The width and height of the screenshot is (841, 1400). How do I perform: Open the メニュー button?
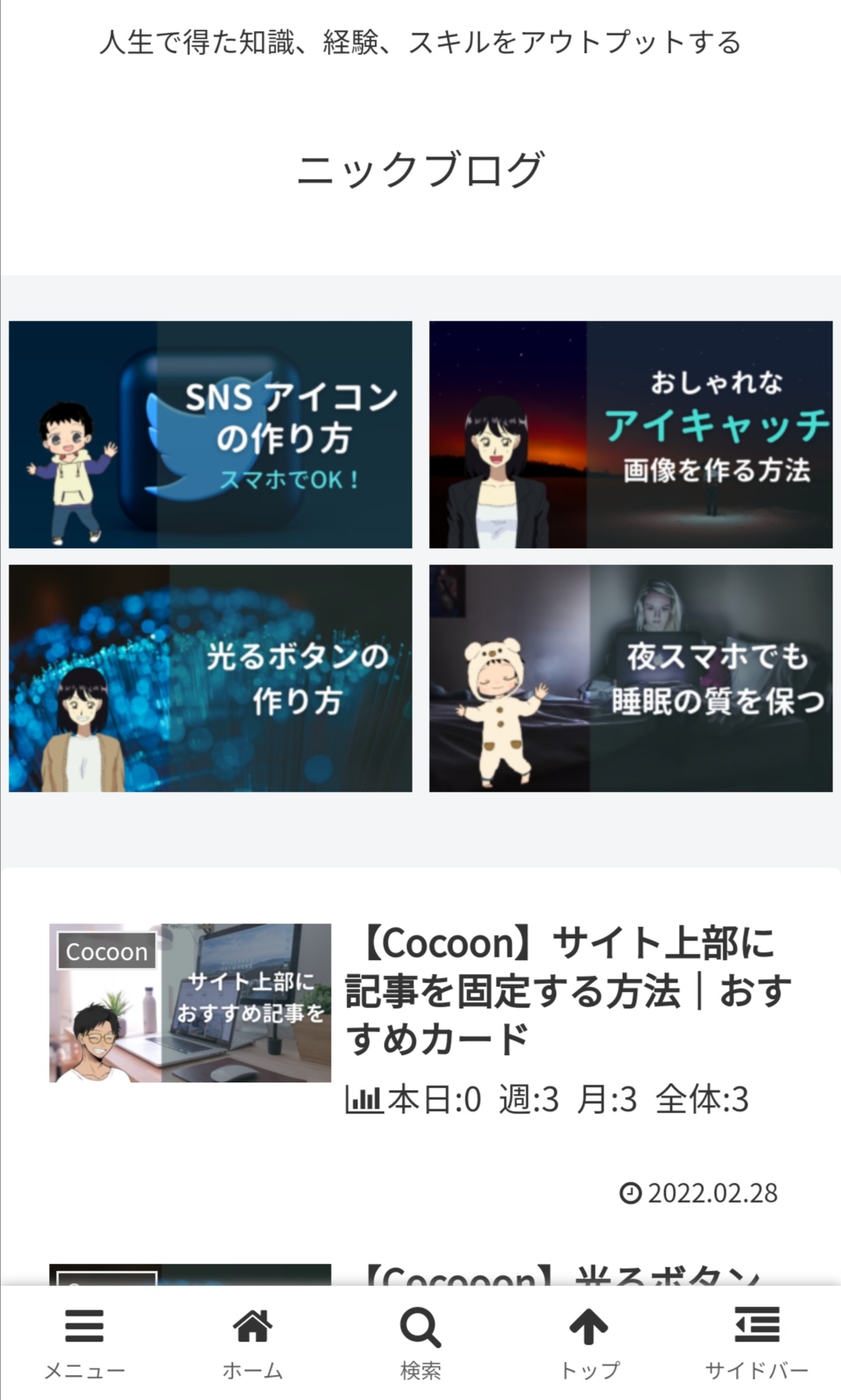coord(84,1342)
